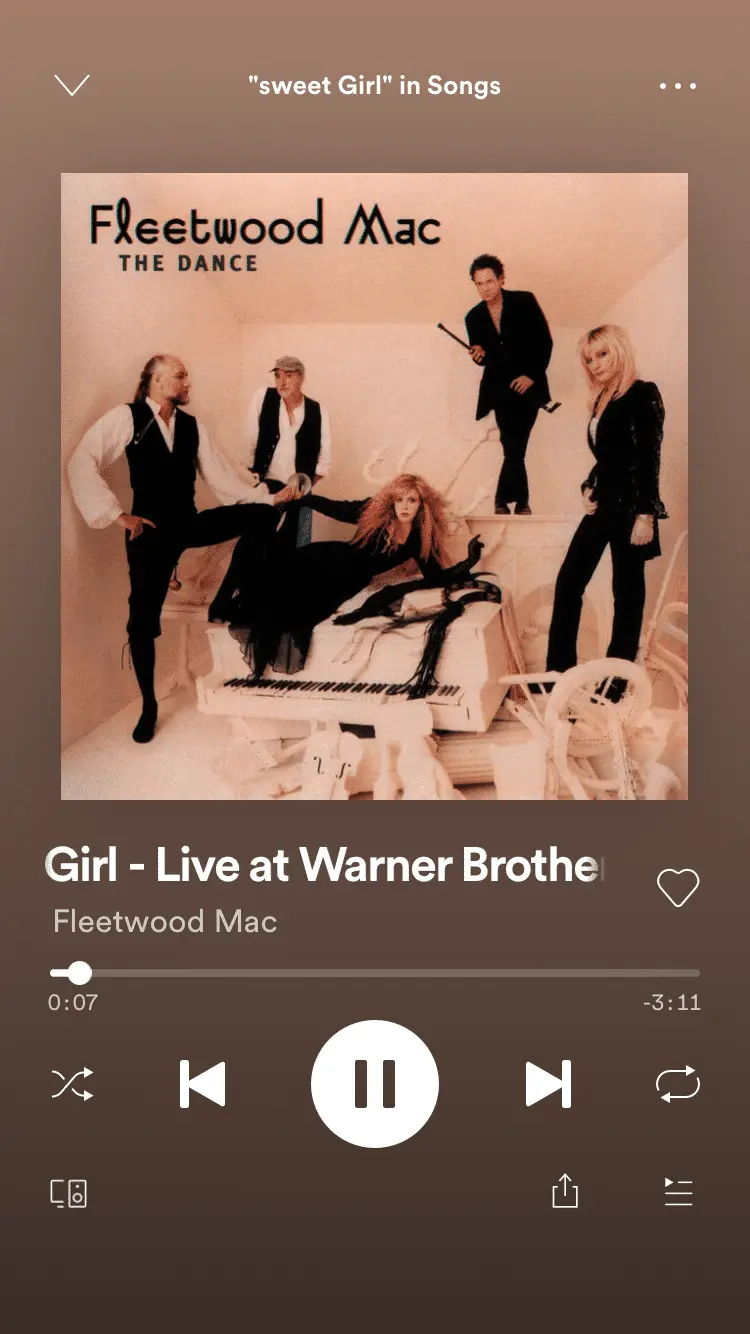Screen dimensions: 750x1334
Task: Skip to the next track
Action: coord(548,1084)
